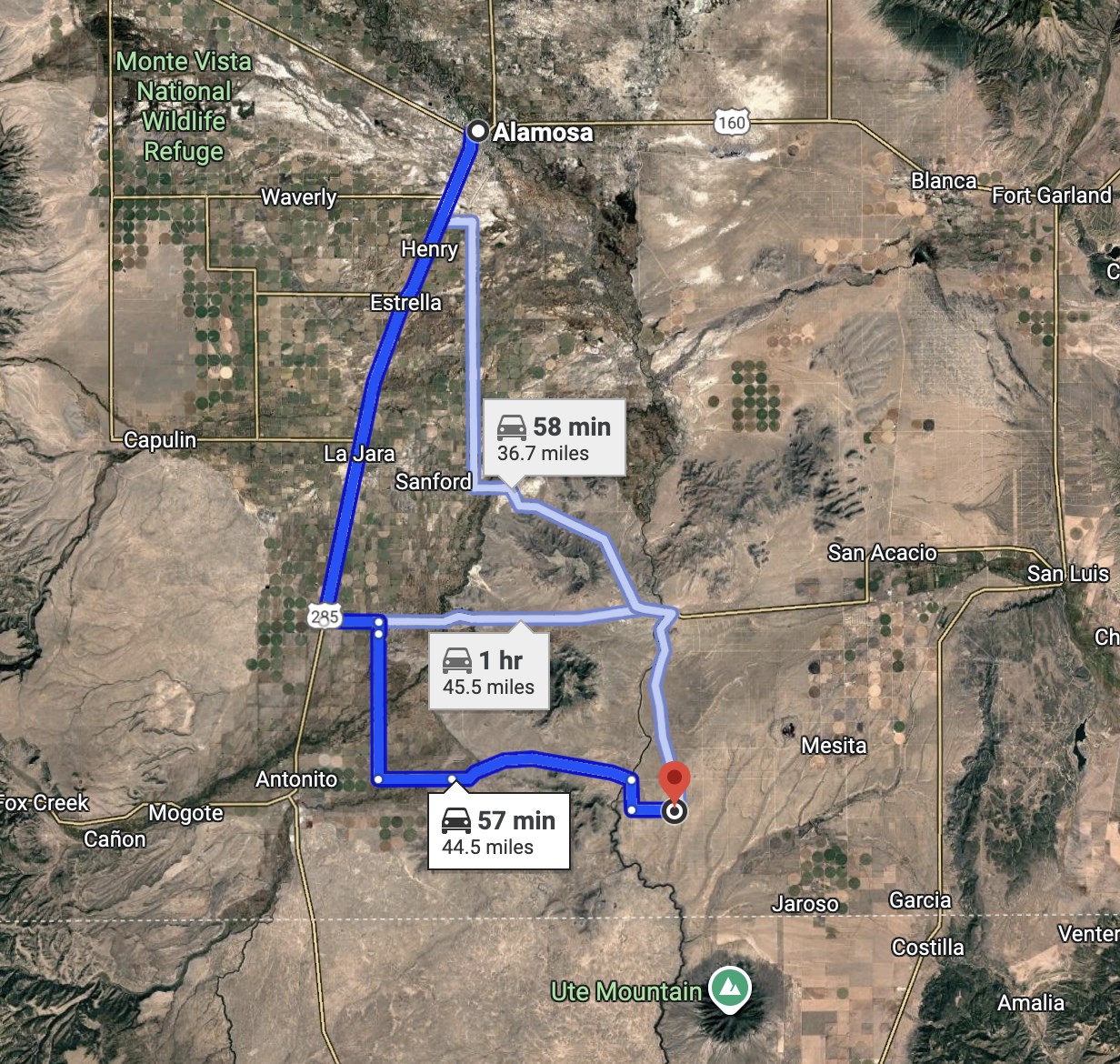This screenshot has width=1120, height=1064.
Task: Select the 58 min 36.7 miles route
Action: [x=554, y=438]
